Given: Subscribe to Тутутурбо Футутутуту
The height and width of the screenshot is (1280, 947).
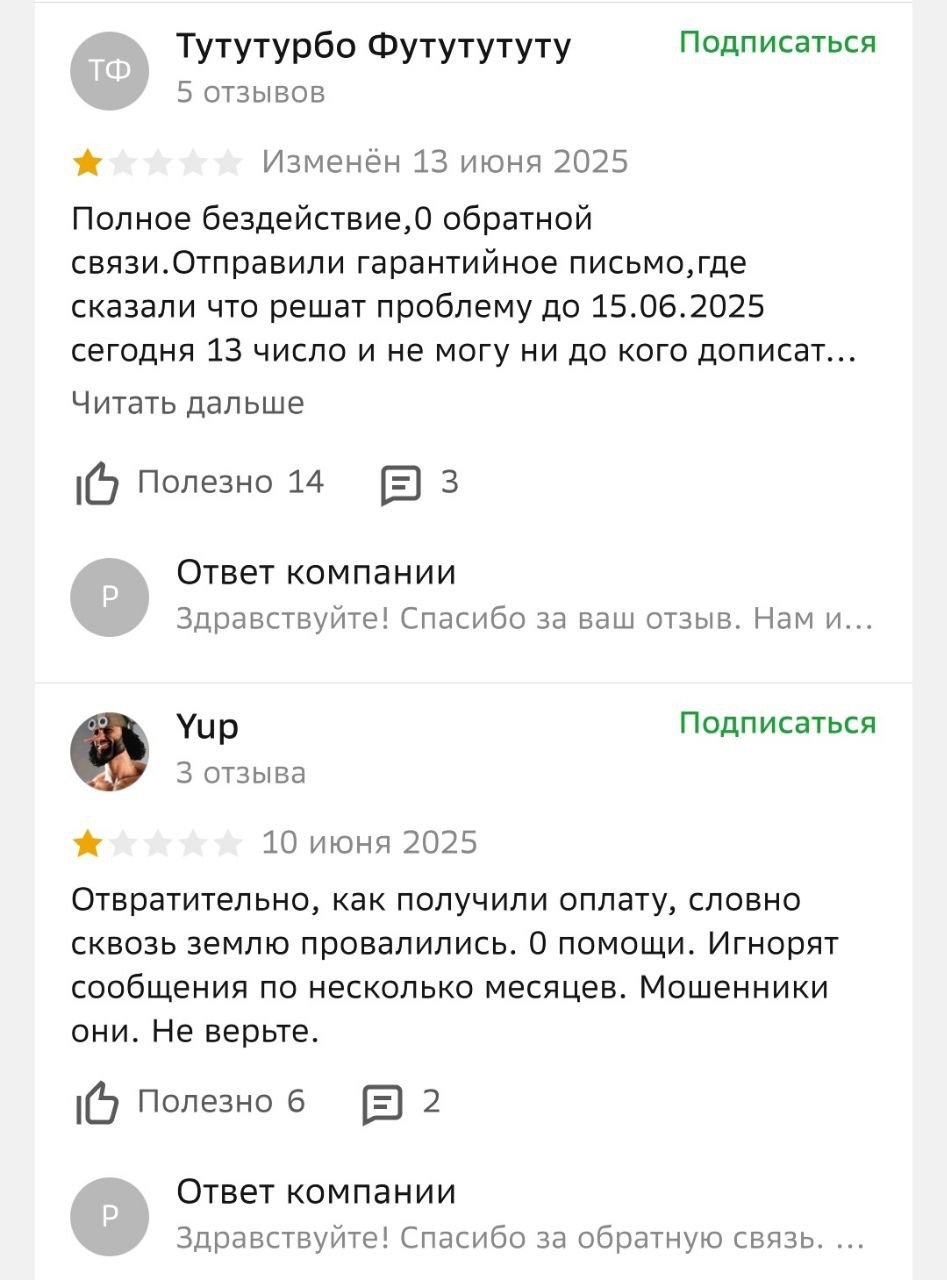Looking at the screenshot, I should (777, 42).
